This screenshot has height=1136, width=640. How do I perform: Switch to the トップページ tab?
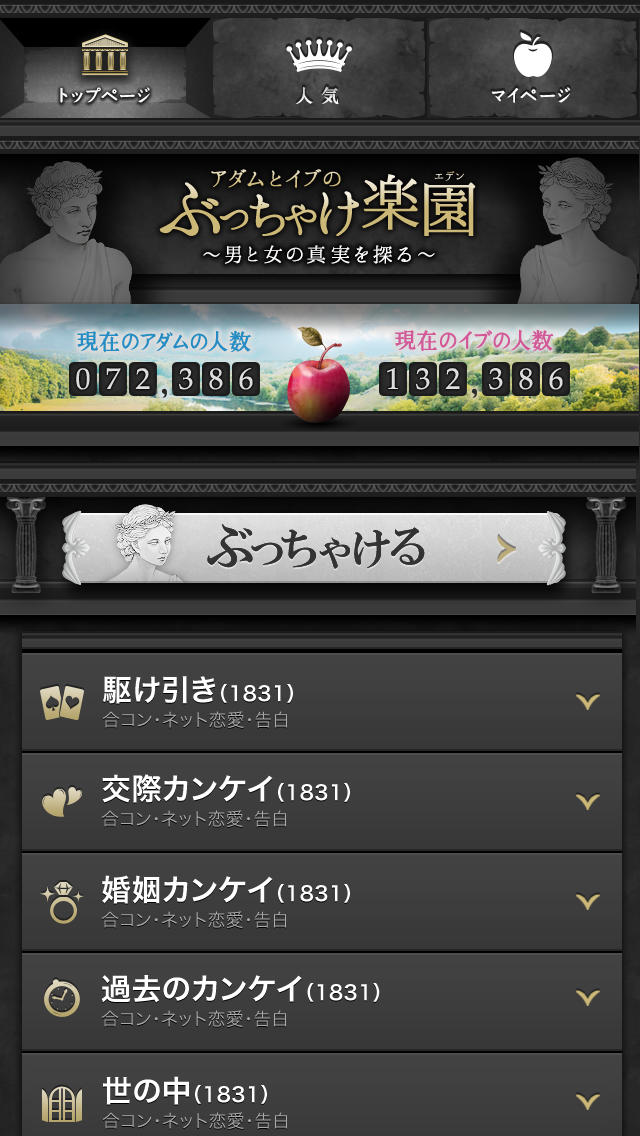(104, 68)
